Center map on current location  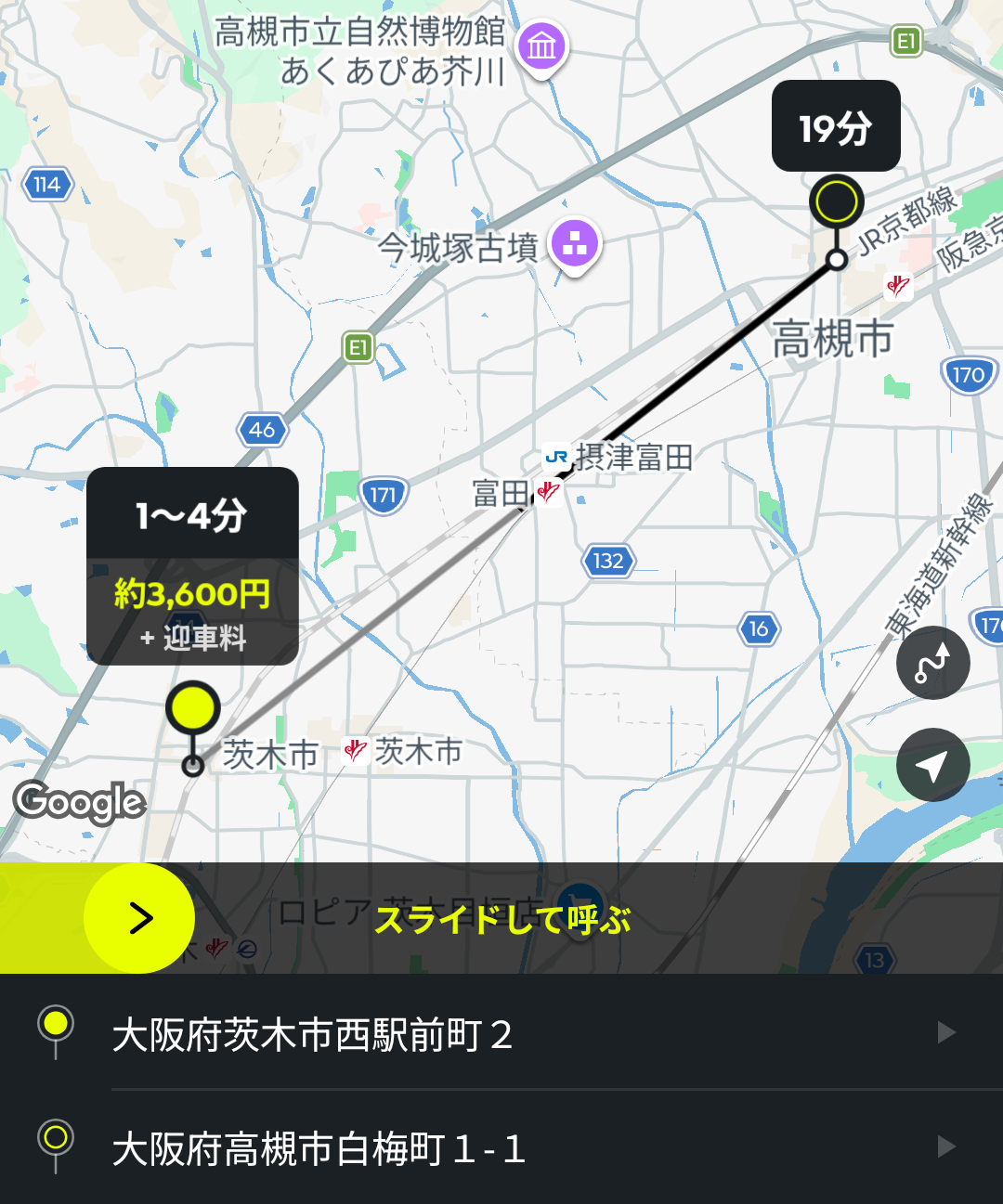click(932, 765)
